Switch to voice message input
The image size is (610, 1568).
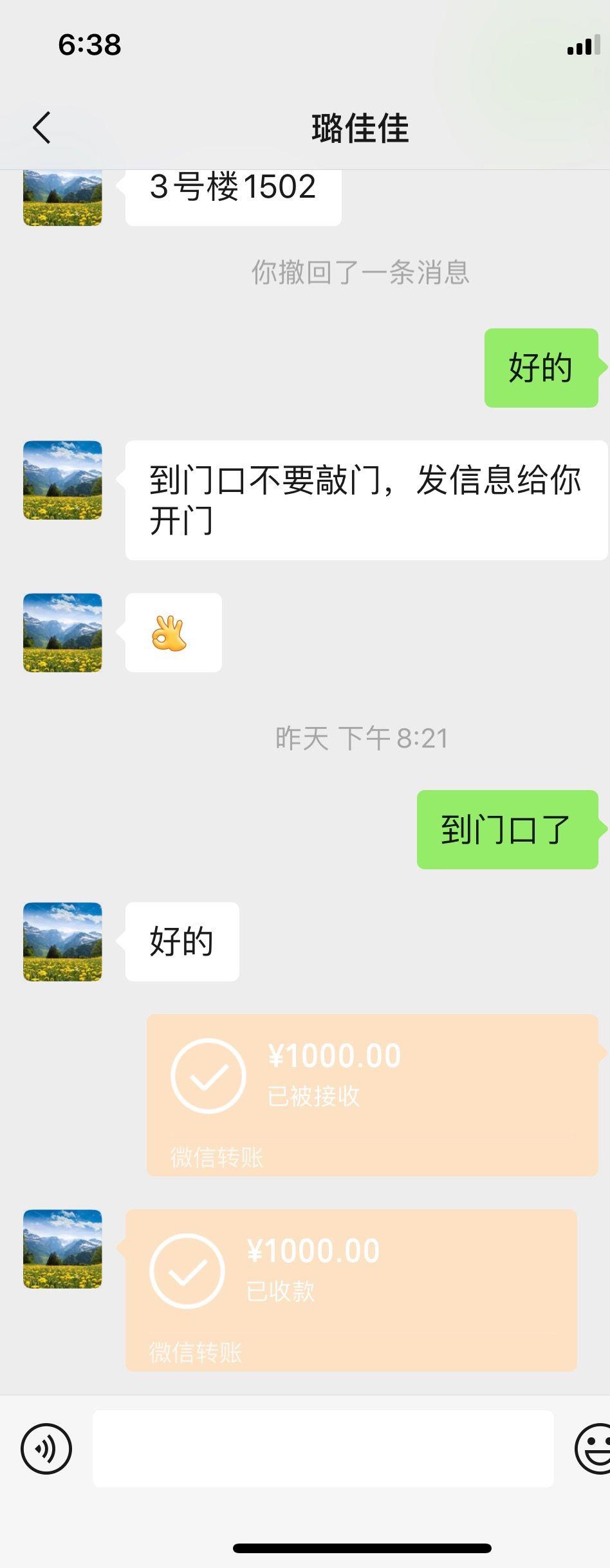tap(46, 1449)
